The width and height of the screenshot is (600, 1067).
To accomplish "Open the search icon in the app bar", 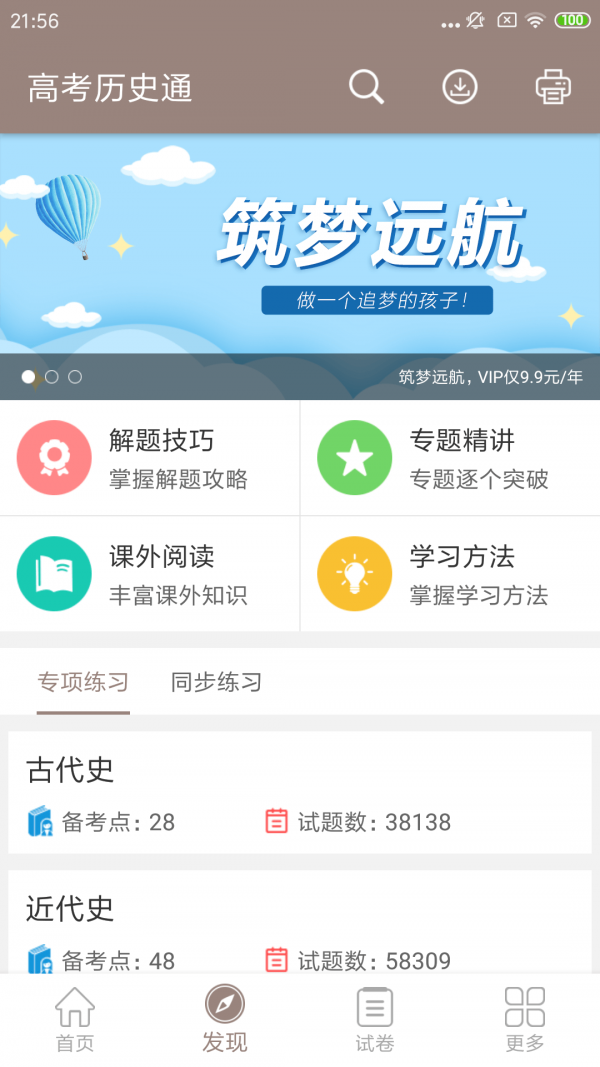I will point(366,88).
